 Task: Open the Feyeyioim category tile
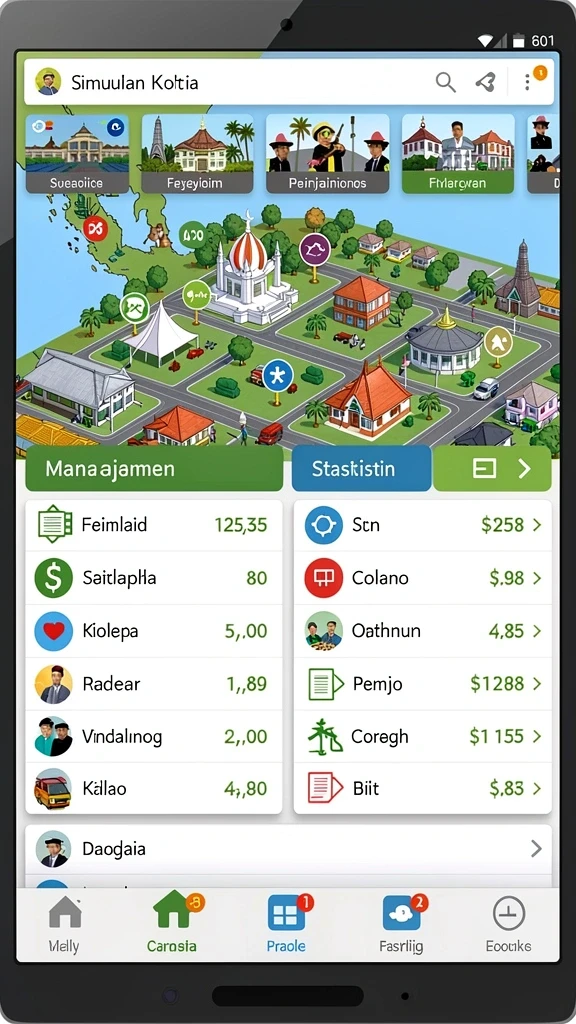197,154
